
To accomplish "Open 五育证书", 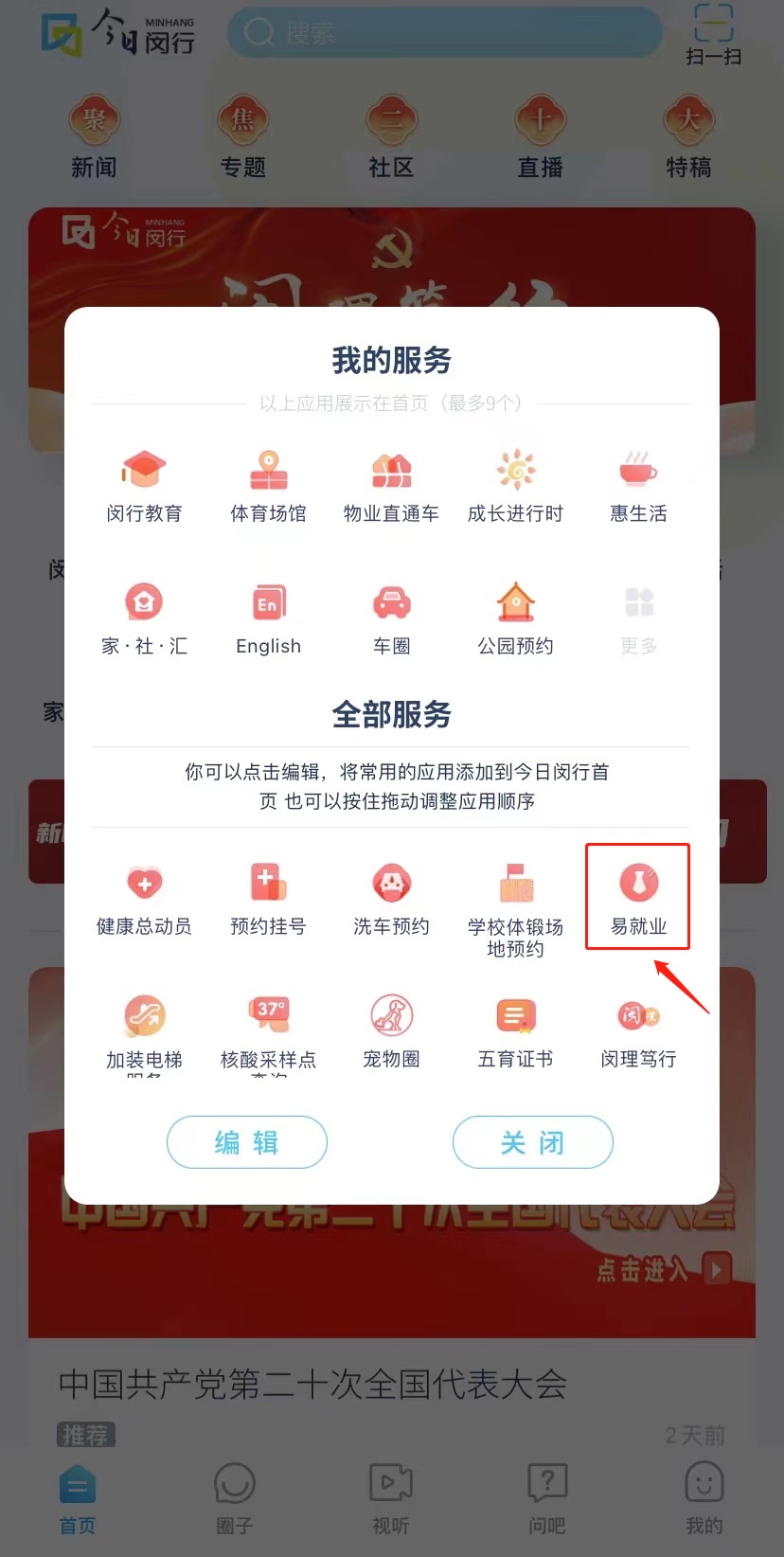I will [x=515, y=1032].
